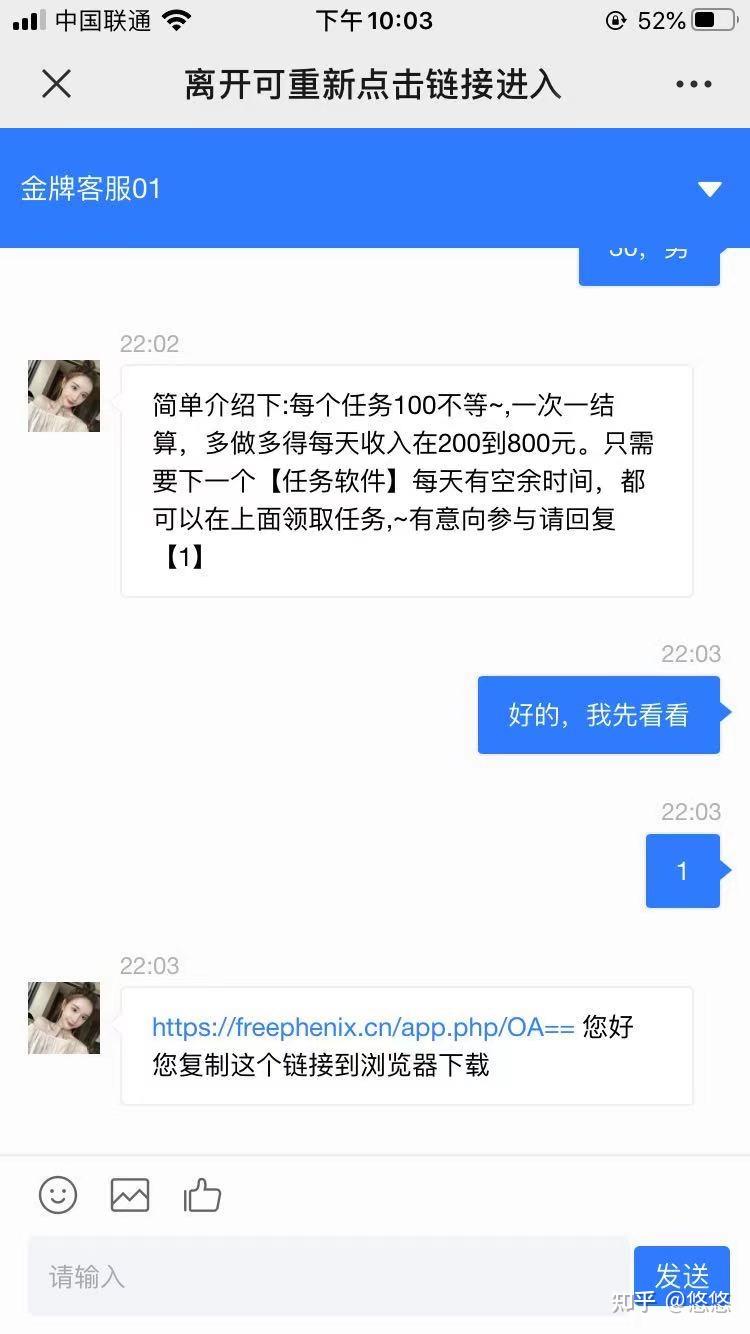Click the 发送 send button
The height and width of the screenshot is (1334, 750).
(682, 1276)
